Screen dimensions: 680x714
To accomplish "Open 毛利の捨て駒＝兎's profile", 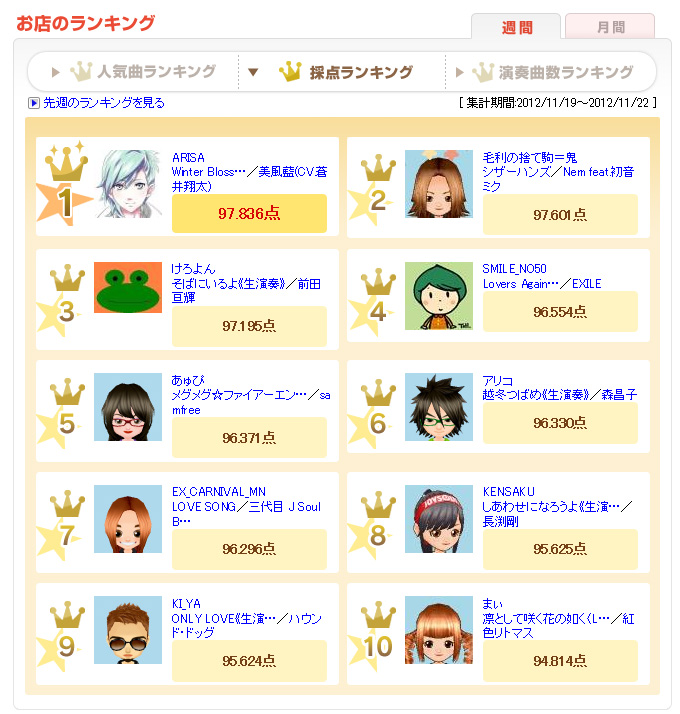I will (x=530, y=158).
